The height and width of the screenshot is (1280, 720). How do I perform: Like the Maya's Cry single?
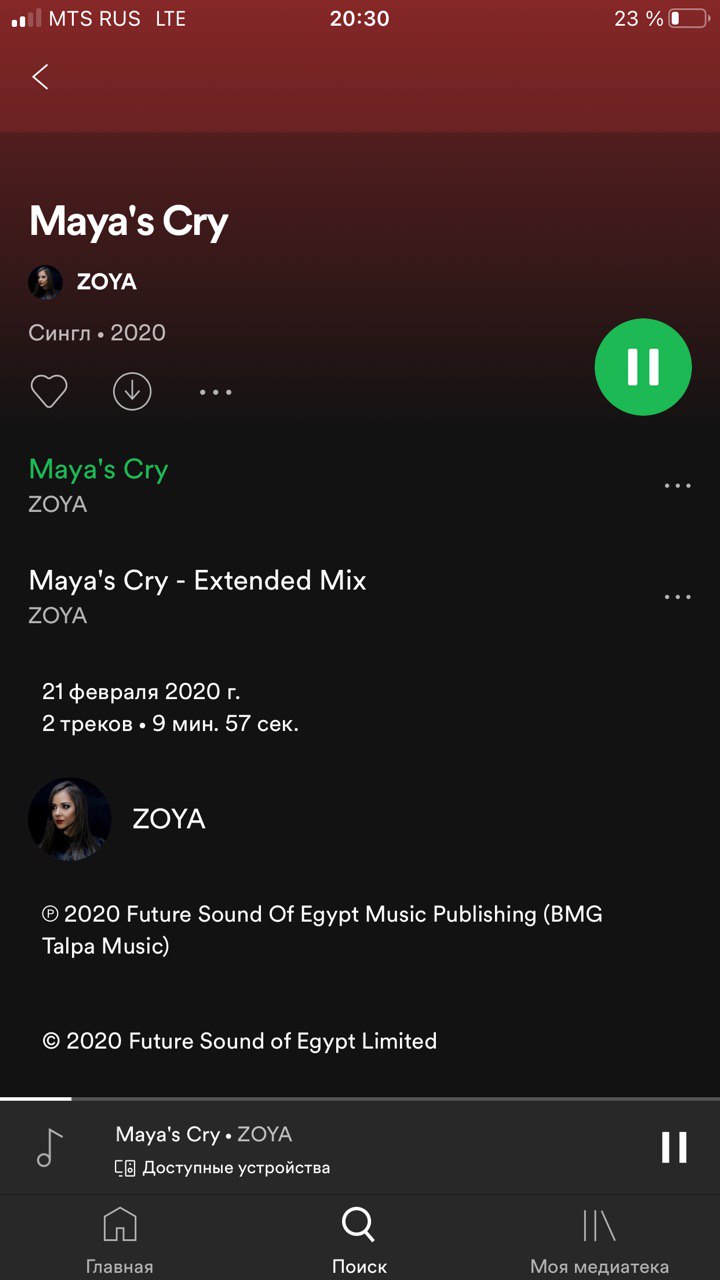(48, 391)
